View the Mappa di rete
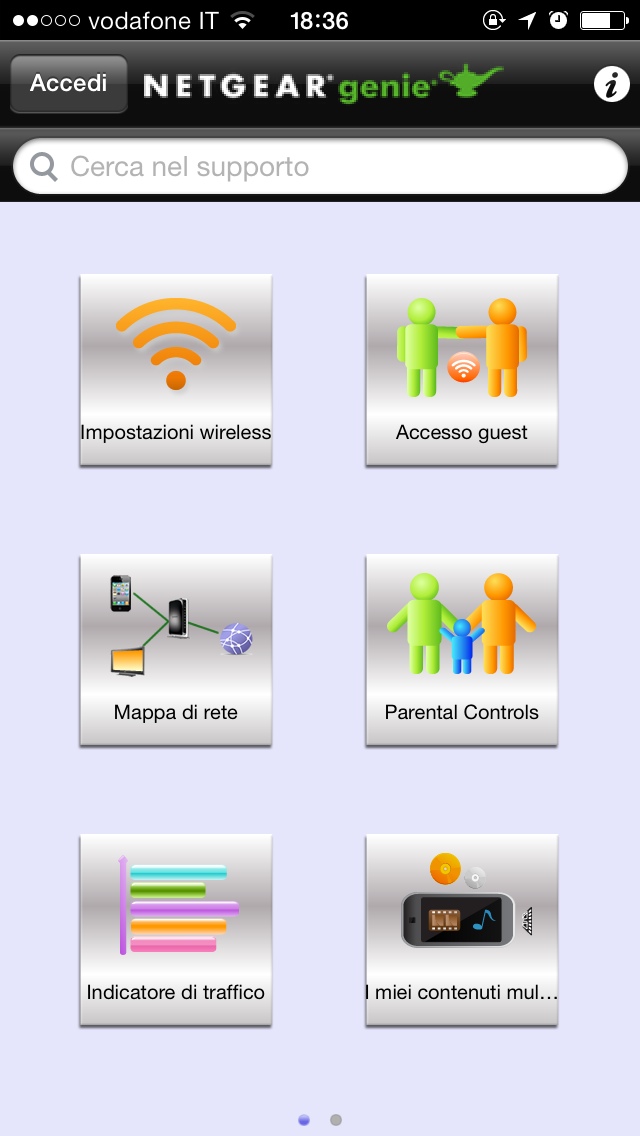 click(176, 649)
